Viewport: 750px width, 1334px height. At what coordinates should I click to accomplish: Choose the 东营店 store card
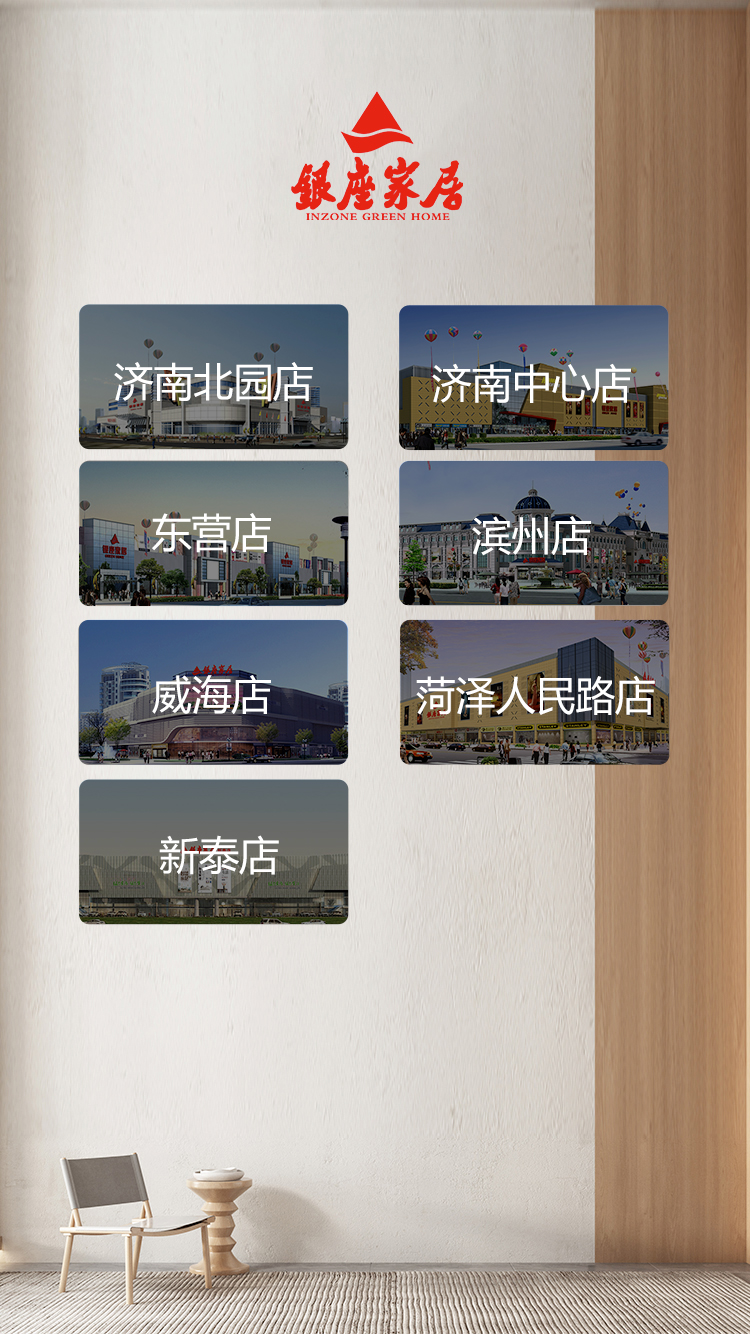pyautogui.click(x=213, y=533)
